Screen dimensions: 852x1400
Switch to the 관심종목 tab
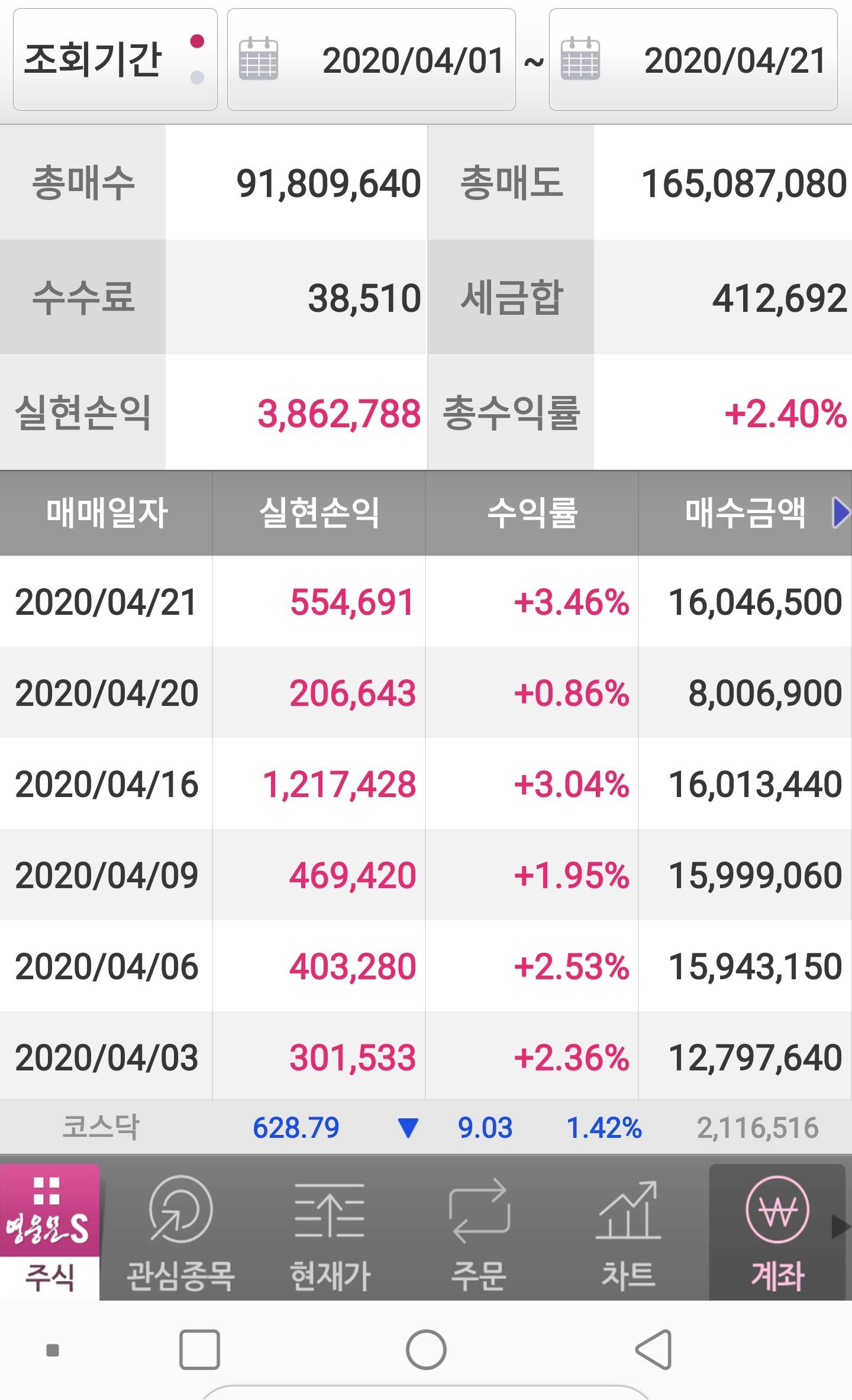coord(181,1232)
